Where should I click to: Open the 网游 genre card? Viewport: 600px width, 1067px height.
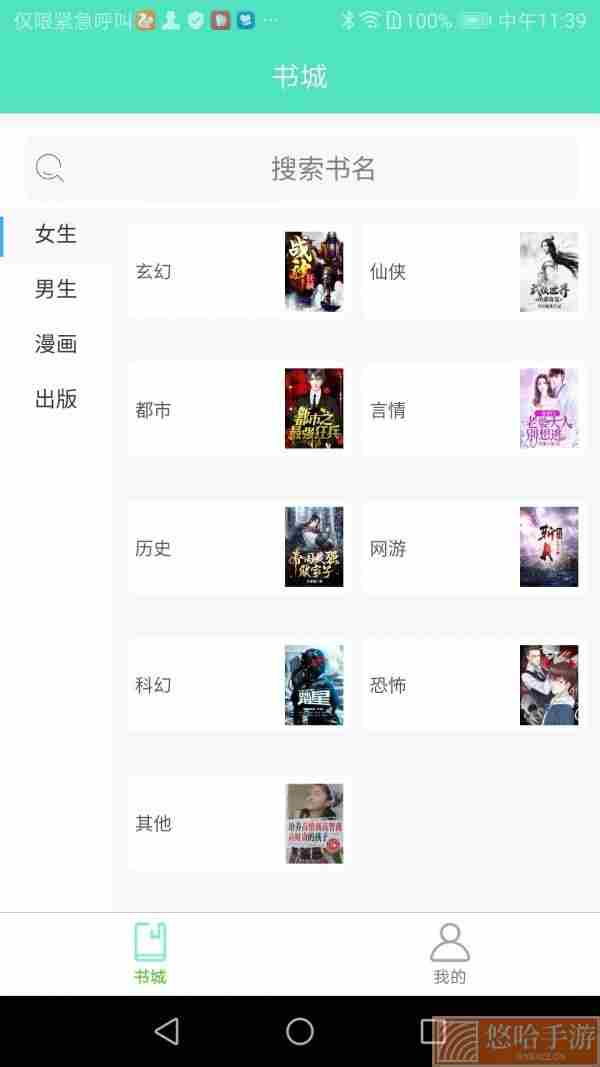pos(473,548)
